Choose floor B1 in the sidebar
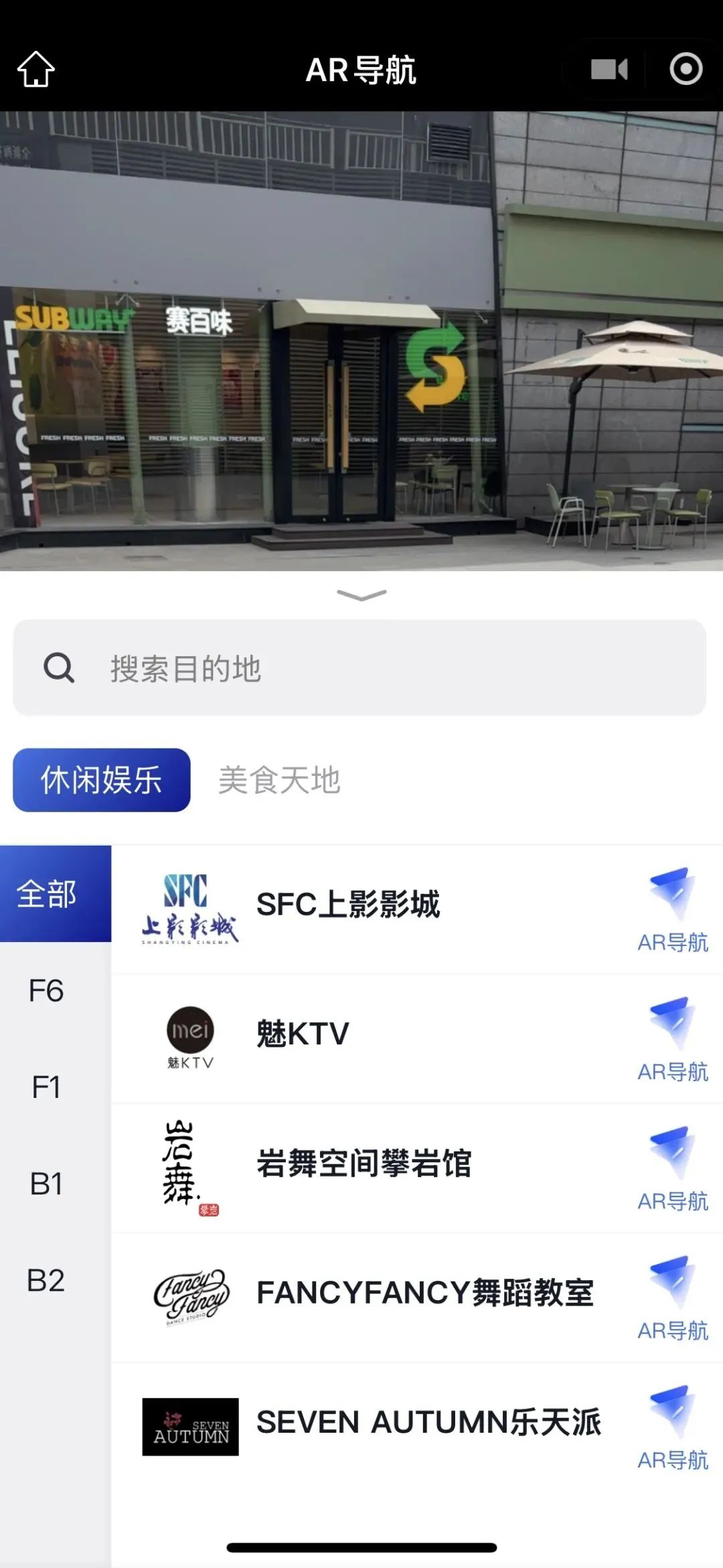723x1568 pixels. point(47,1183)
